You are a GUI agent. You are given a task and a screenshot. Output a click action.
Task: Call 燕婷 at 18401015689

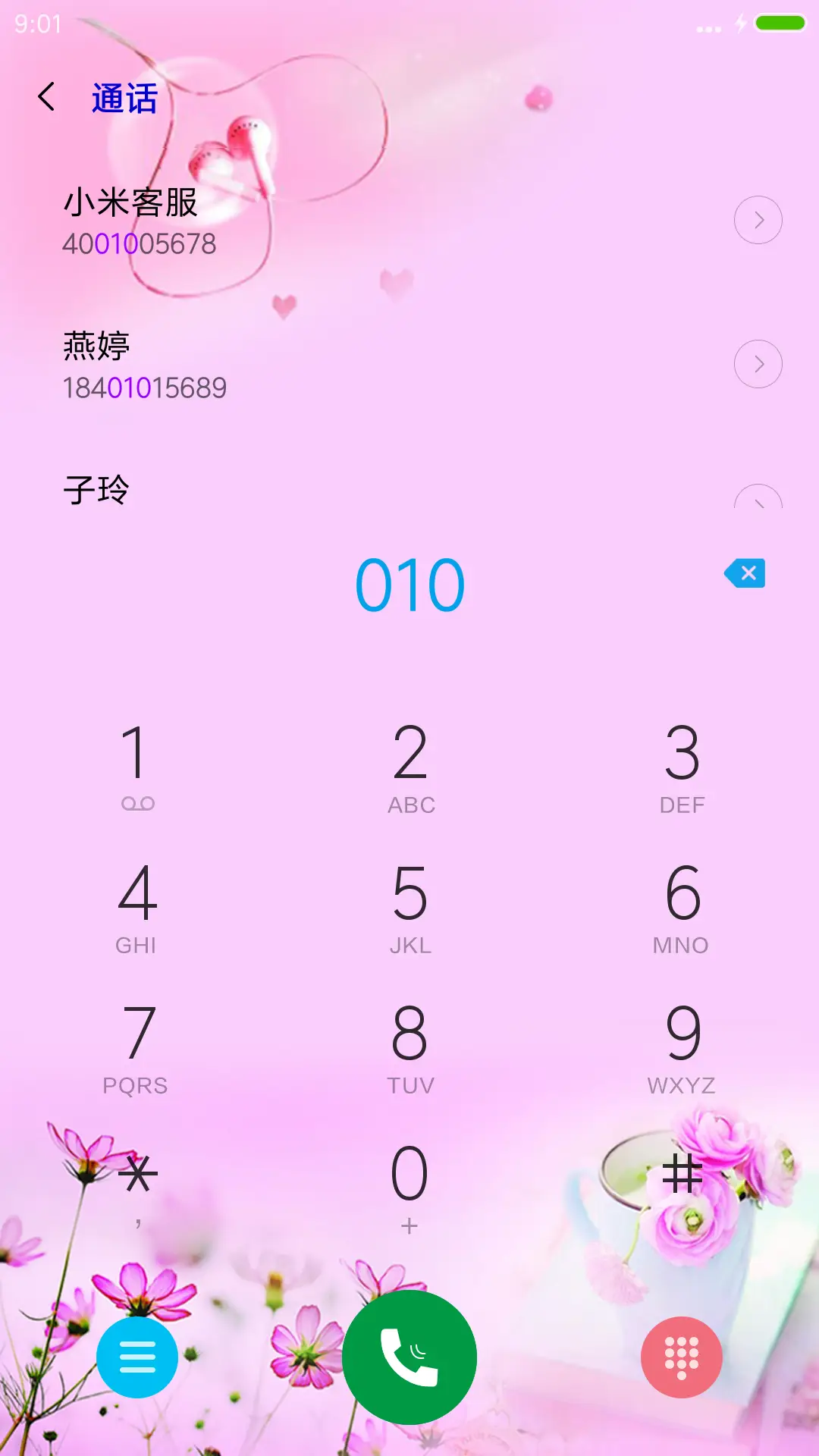pos(227,364)
